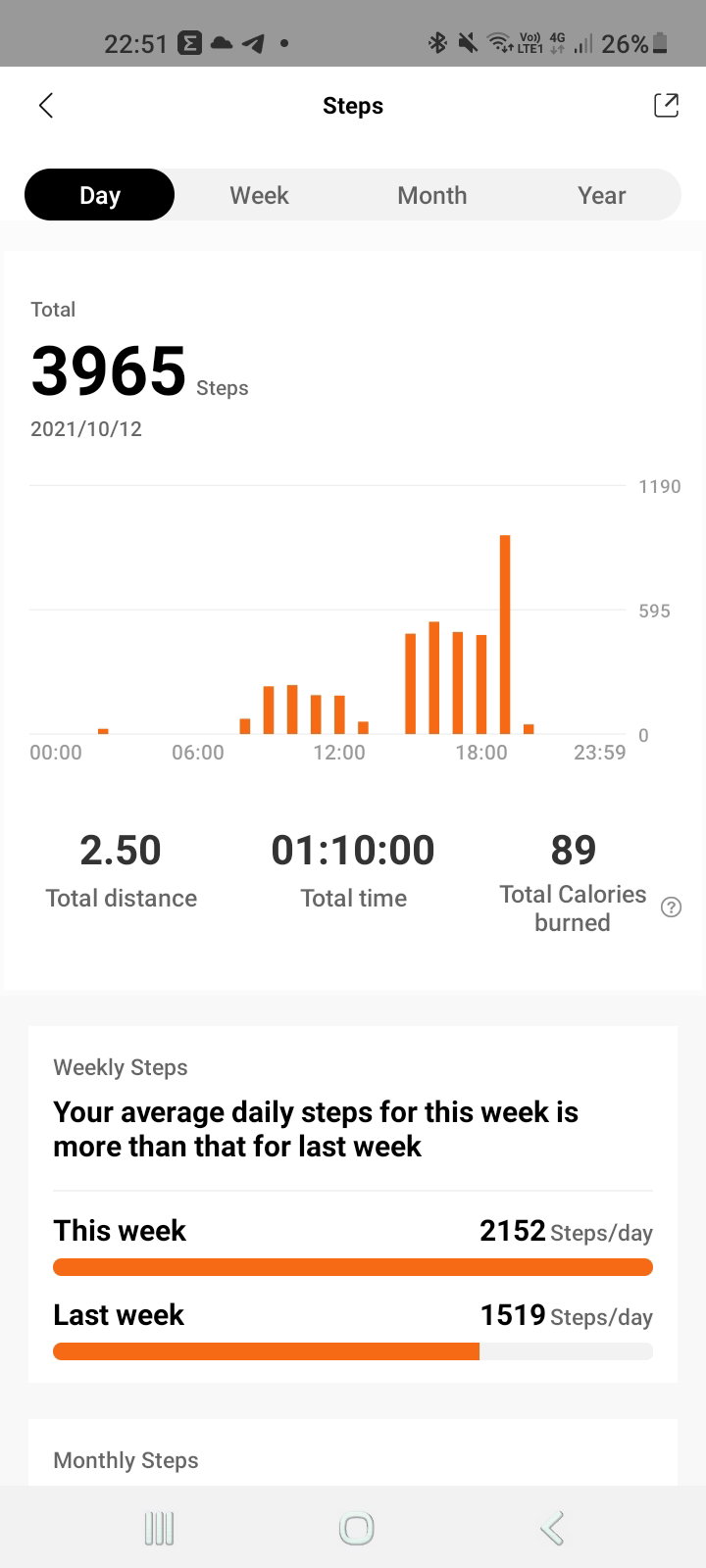Image resolution: width=706 pixels, height=1568 pixels.
Task: Select the Day tab
Action: click(100, 195)
